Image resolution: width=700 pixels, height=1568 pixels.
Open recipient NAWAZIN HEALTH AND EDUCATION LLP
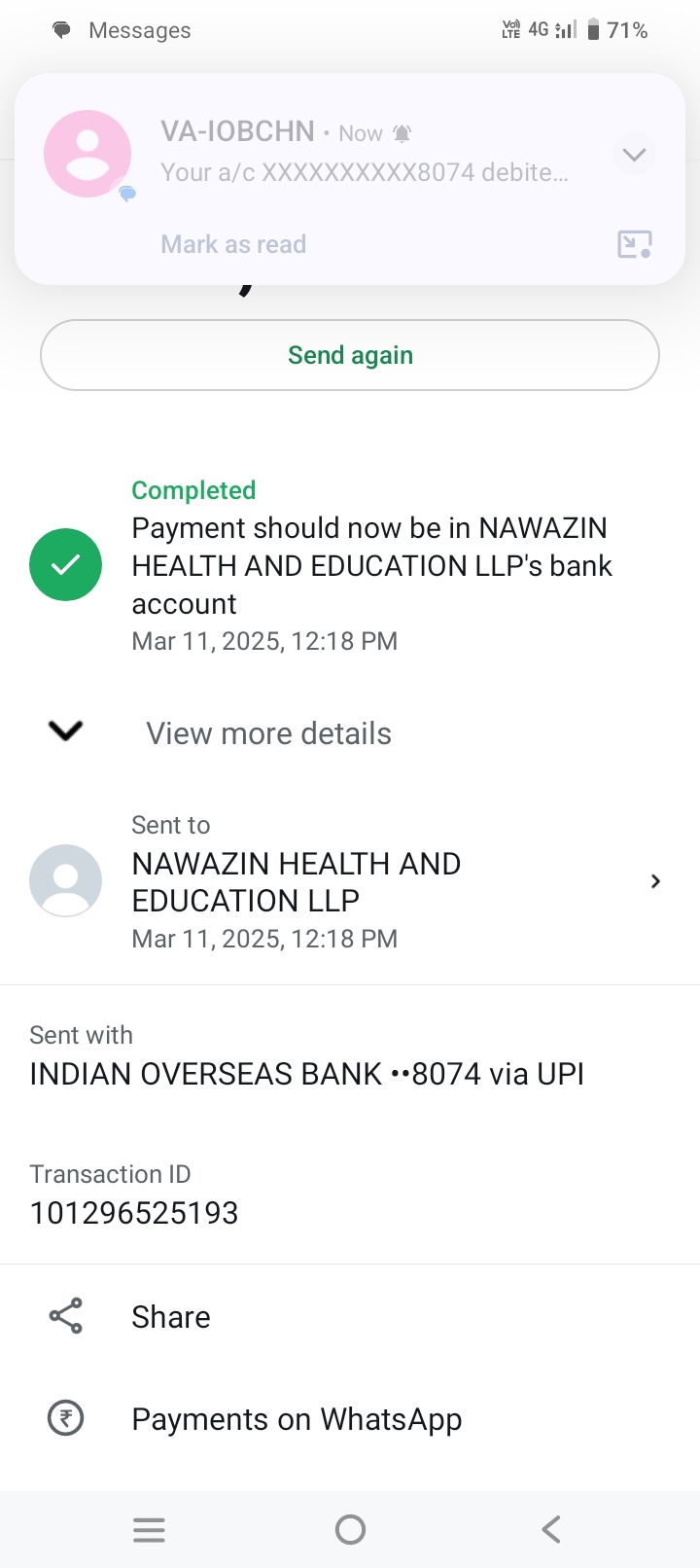pos(350,881)
